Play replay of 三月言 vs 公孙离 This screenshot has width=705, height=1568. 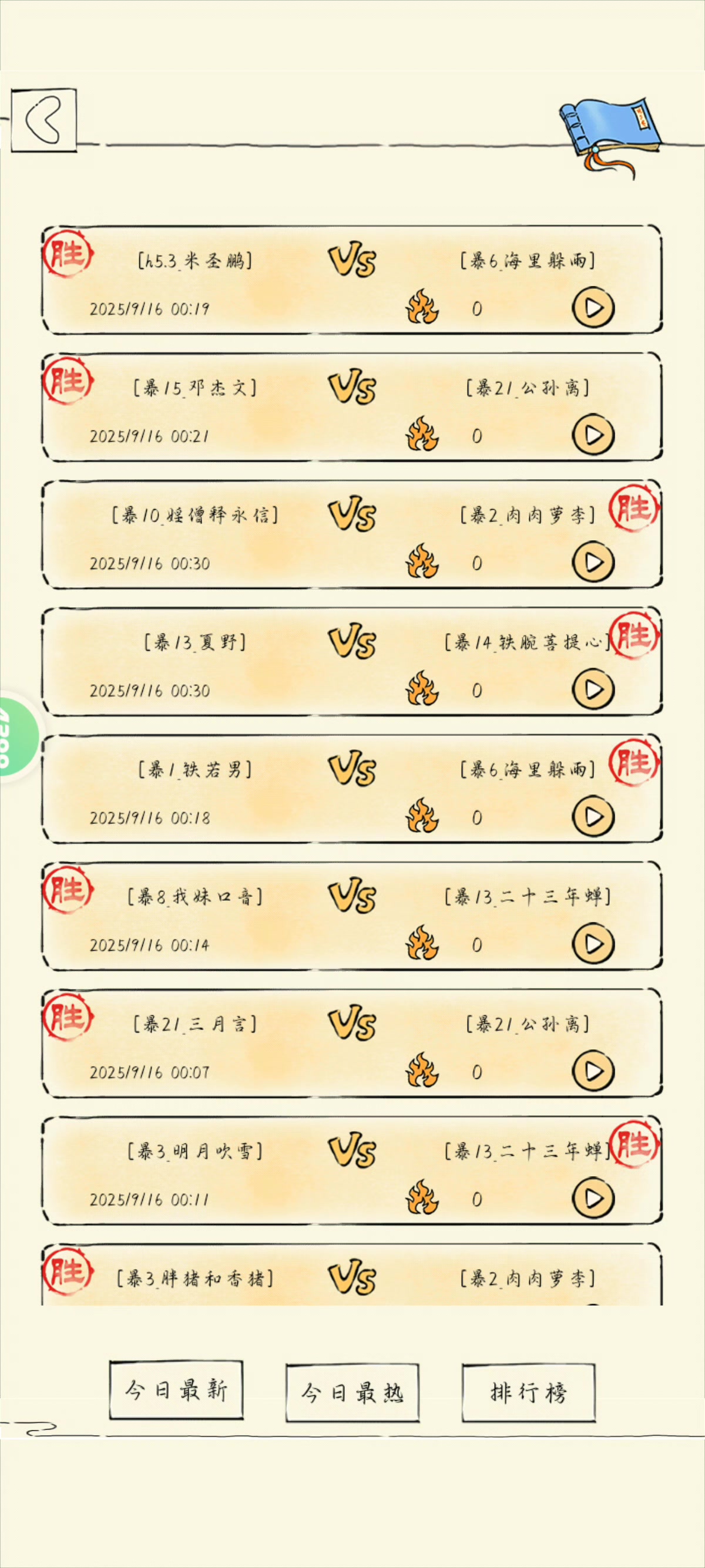593,1071
